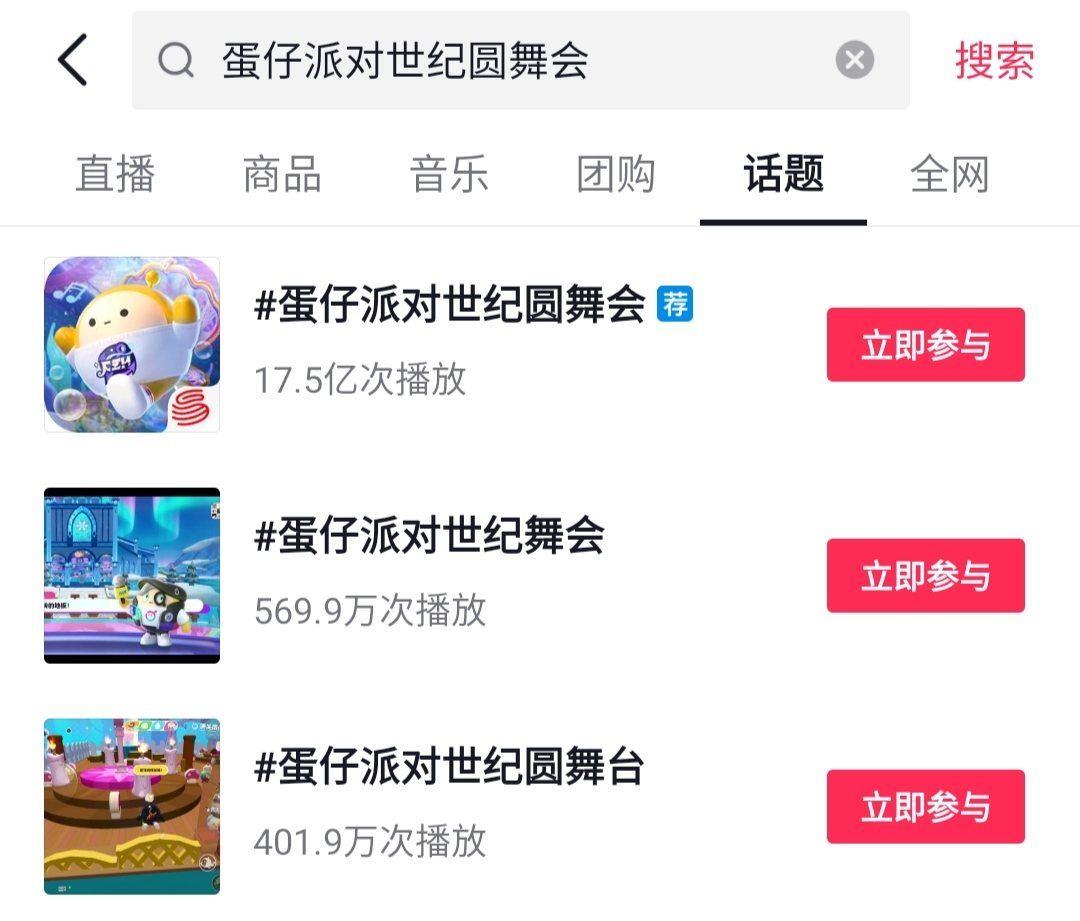Tap 立即参与 for #蛋仔派对世纪圆舞台
The height and width of the screenshot is (921, 1080).
(x=925, y=807)
